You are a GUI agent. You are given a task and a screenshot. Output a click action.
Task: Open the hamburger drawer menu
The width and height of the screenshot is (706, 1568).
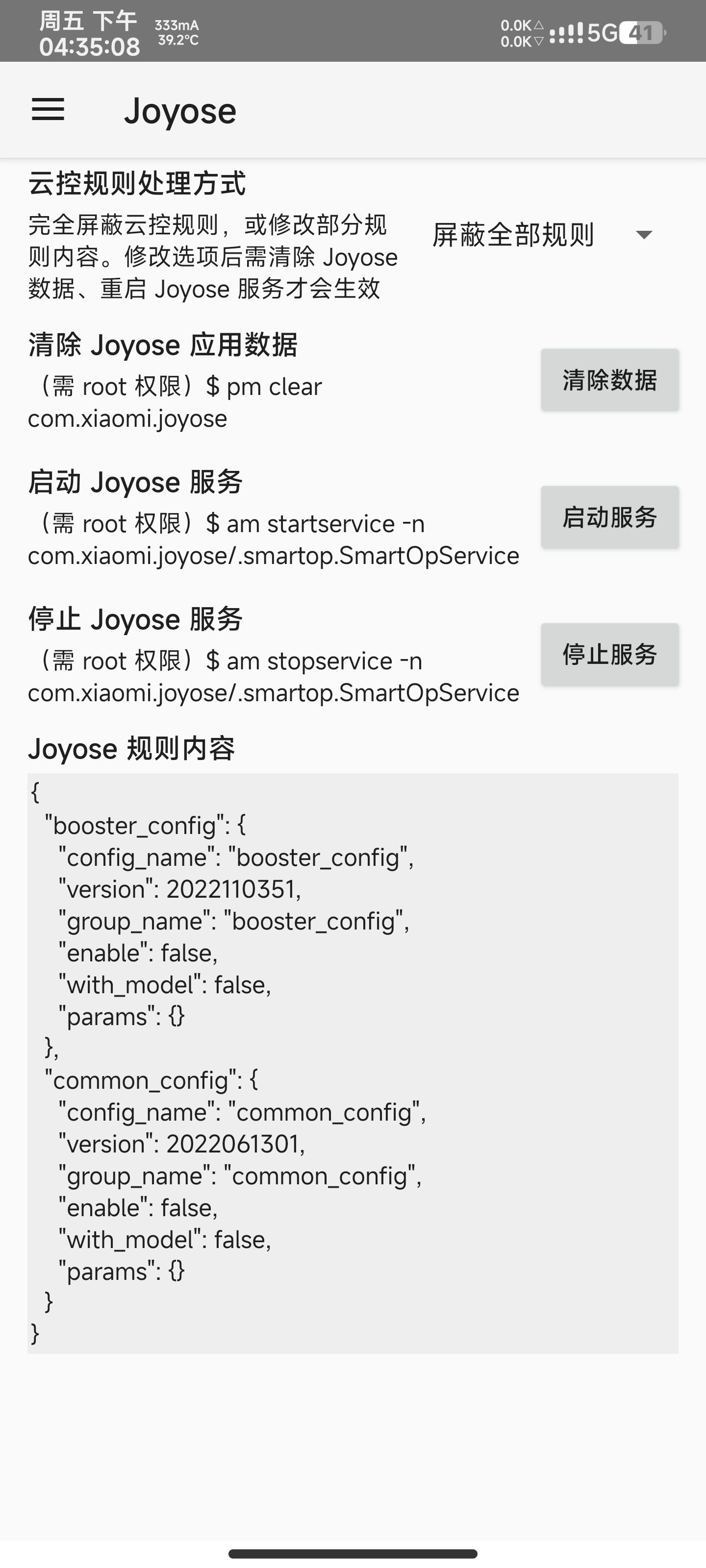(48, 110)
